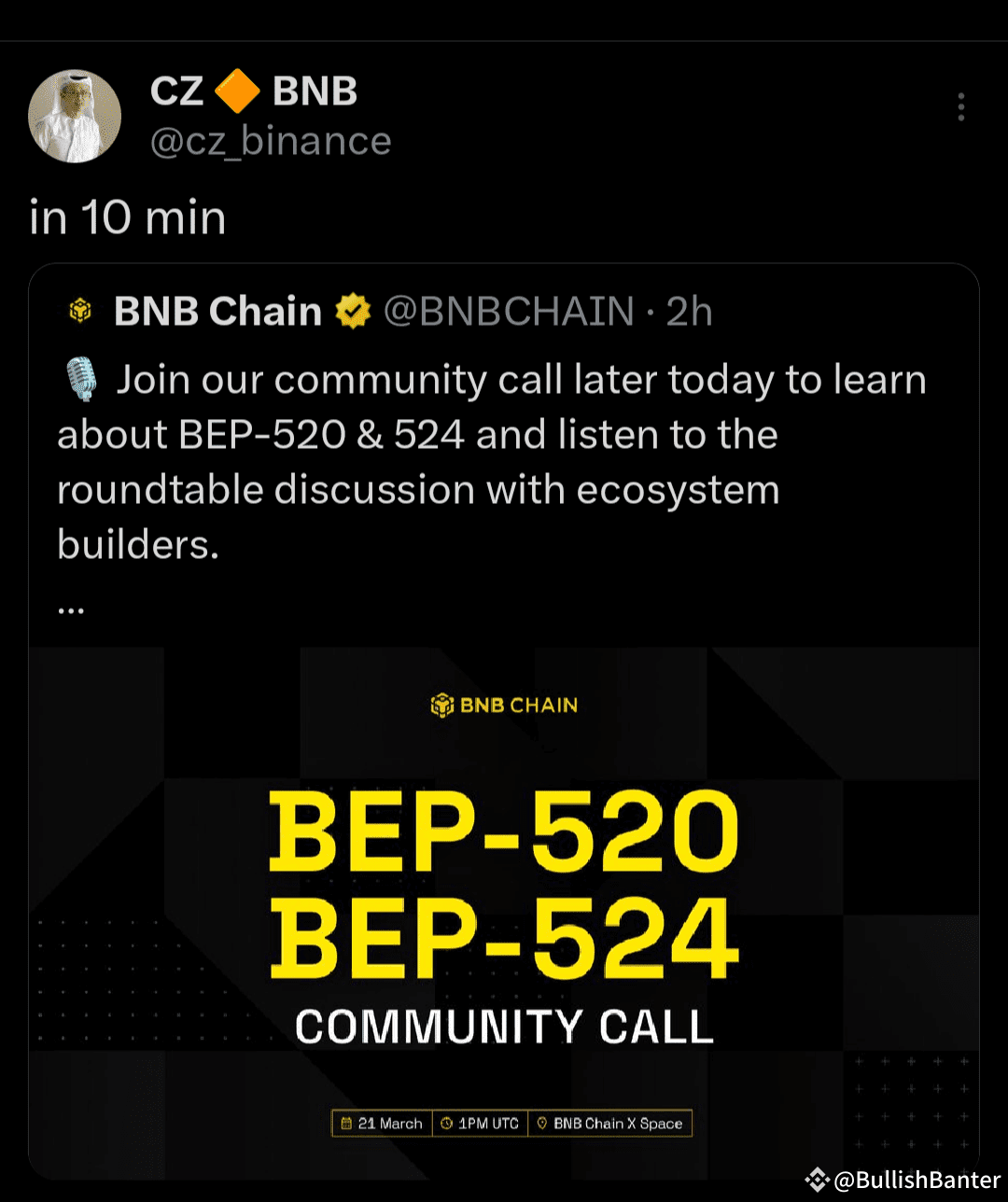Click the orange diamond emoji in CZ's name

pos(240,91)
